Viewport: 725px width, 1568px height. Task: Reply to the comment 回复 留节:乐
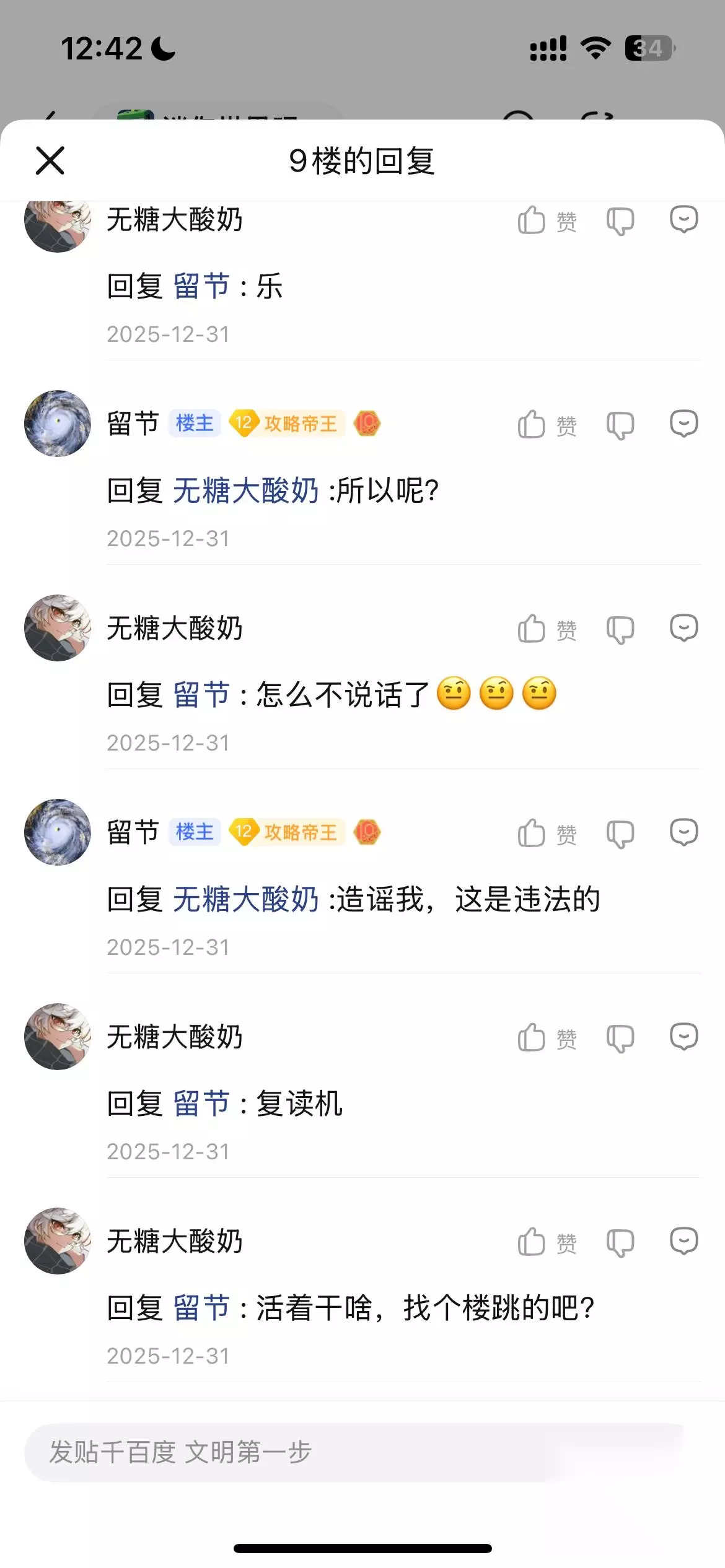pyautogui.click(x=684, y=220)
